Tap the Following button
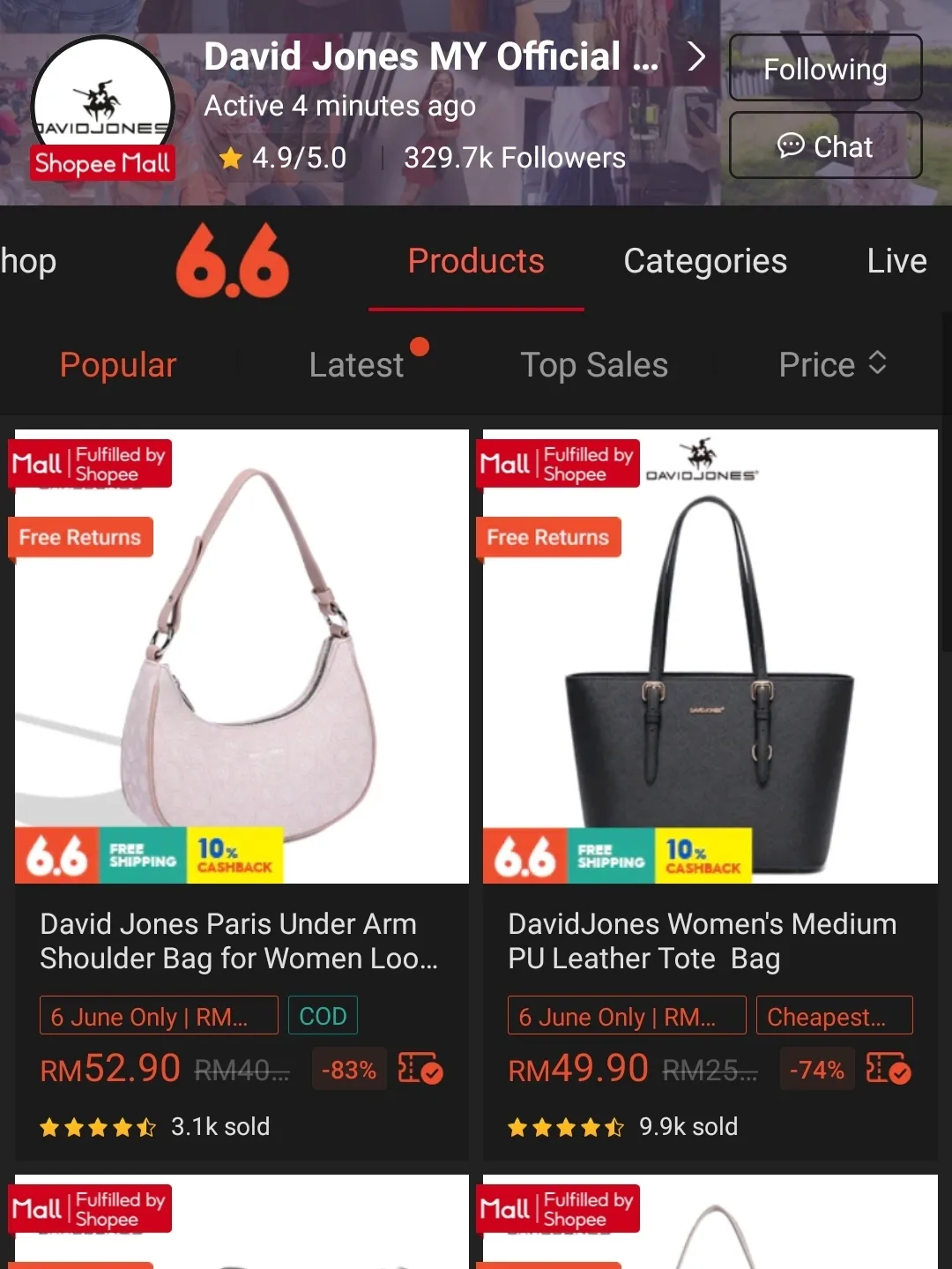Image resolution: width=952 pixels, height=1269 pixels. coord(825,69)
